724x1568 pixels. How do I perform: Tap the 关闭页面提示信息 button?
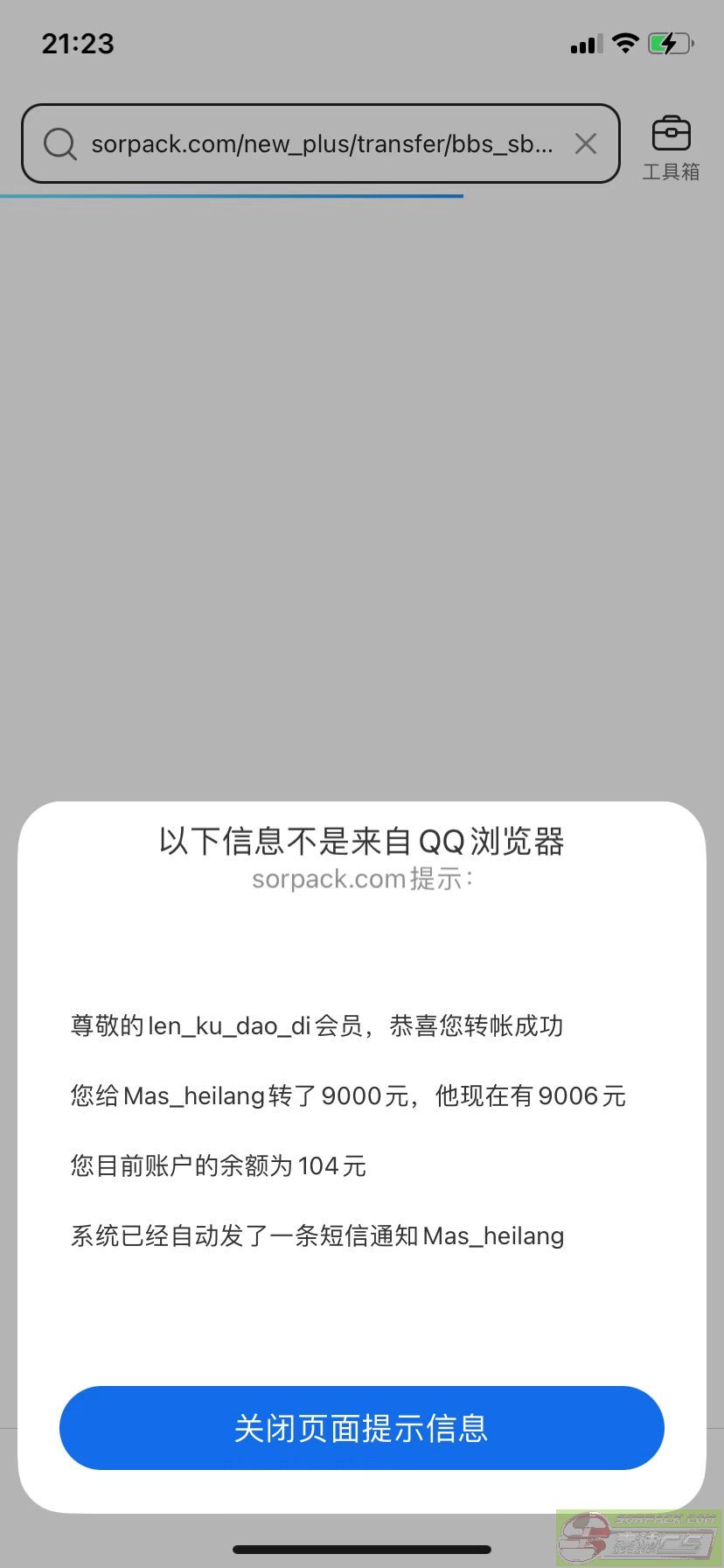(x=361, y=1428)
